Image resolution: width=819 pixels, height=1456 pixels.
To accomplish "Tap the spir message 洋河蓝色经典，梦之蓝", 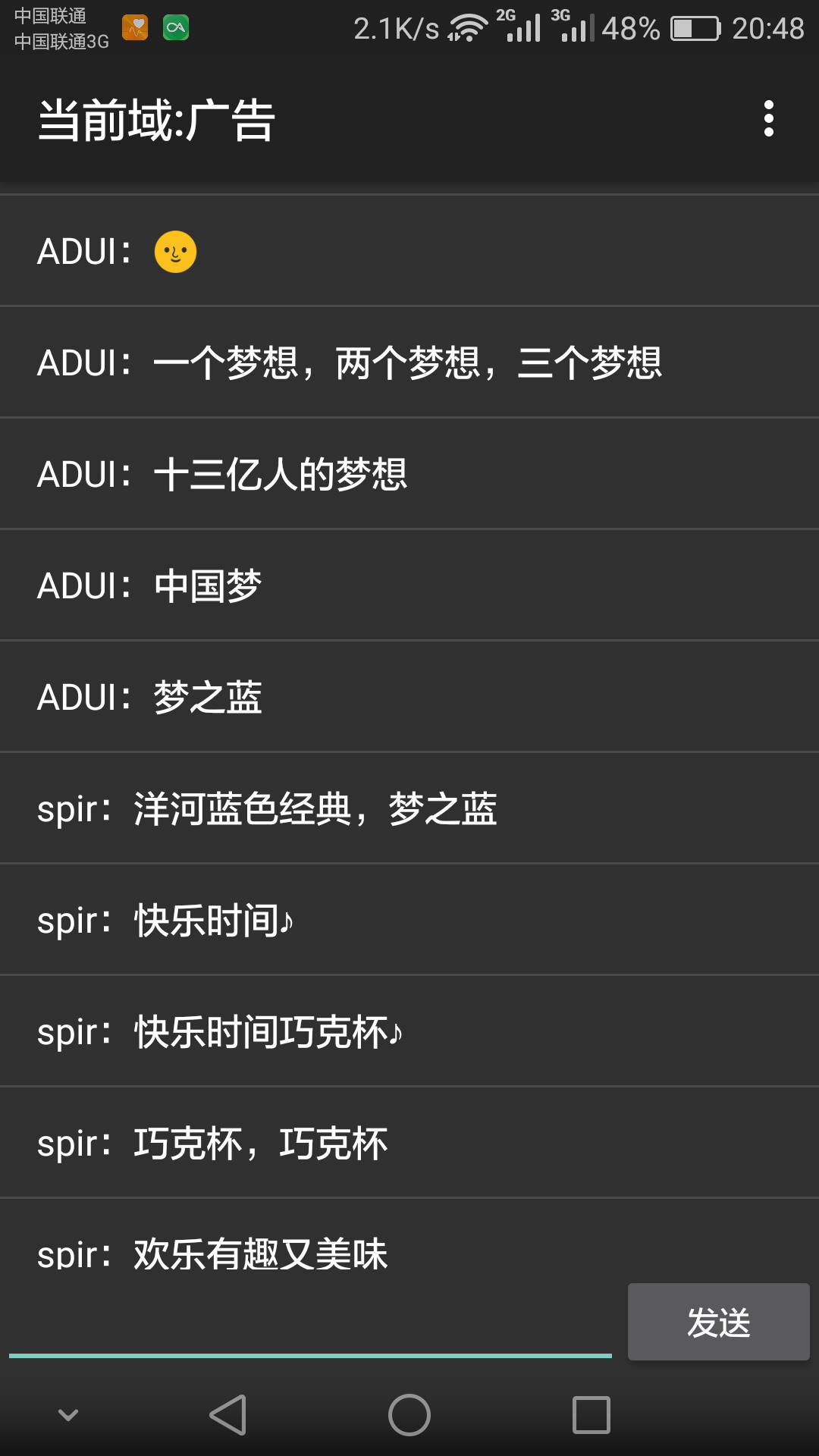I will pos(409,808).
